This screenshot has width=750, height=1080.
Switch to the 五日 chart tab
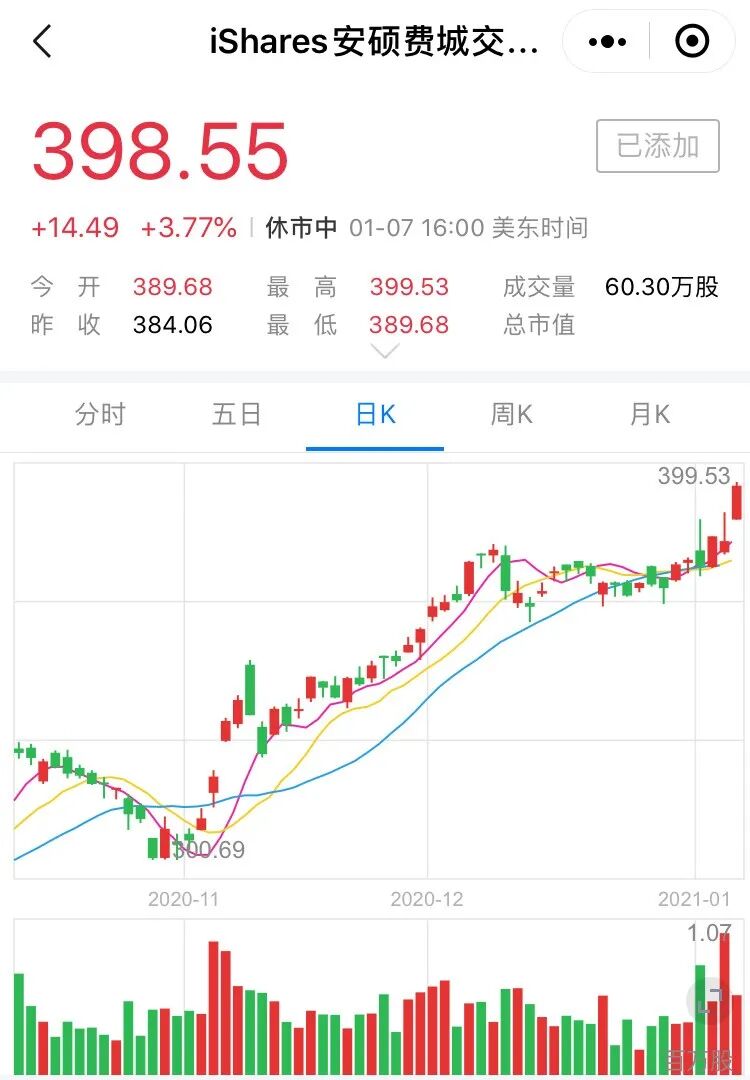237,415
